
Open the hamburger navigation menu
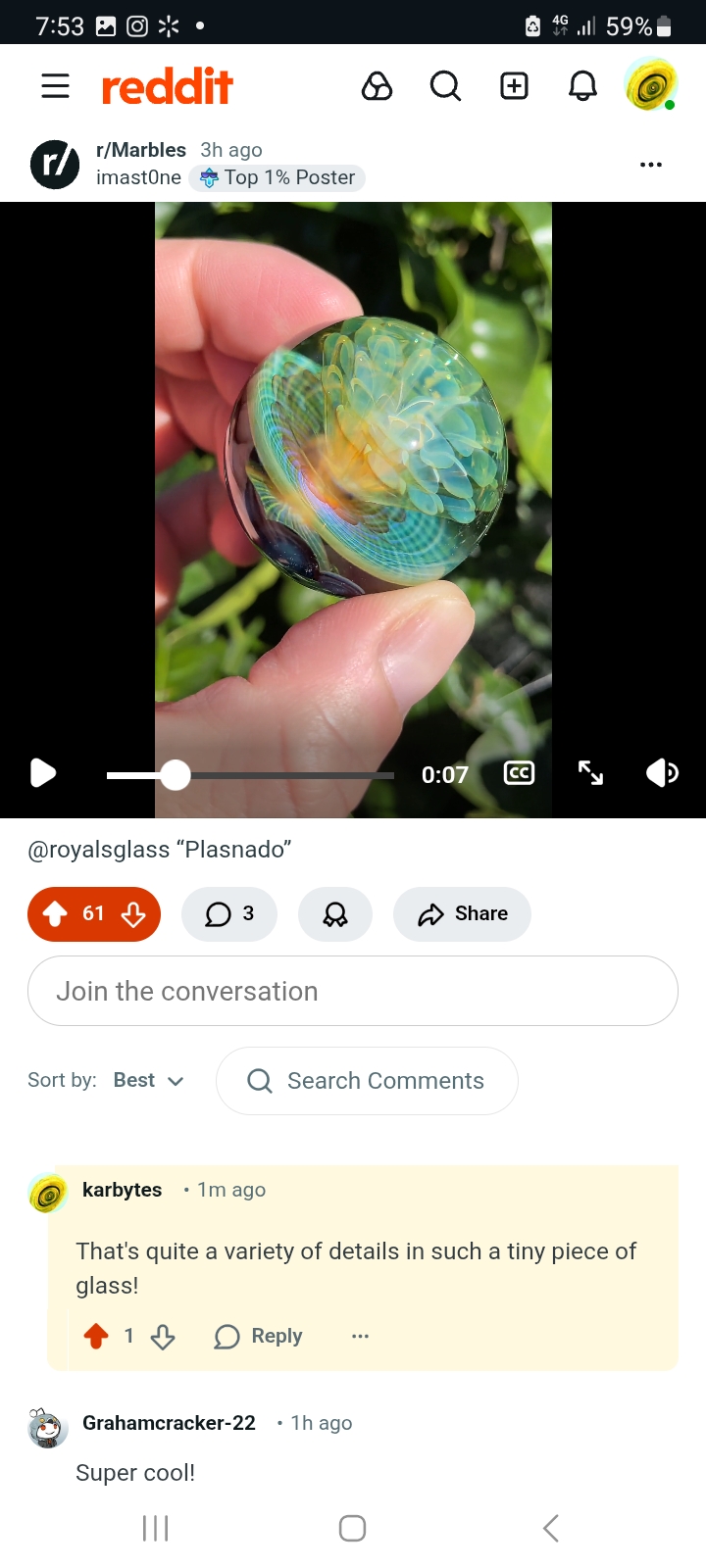click(55, 86)
